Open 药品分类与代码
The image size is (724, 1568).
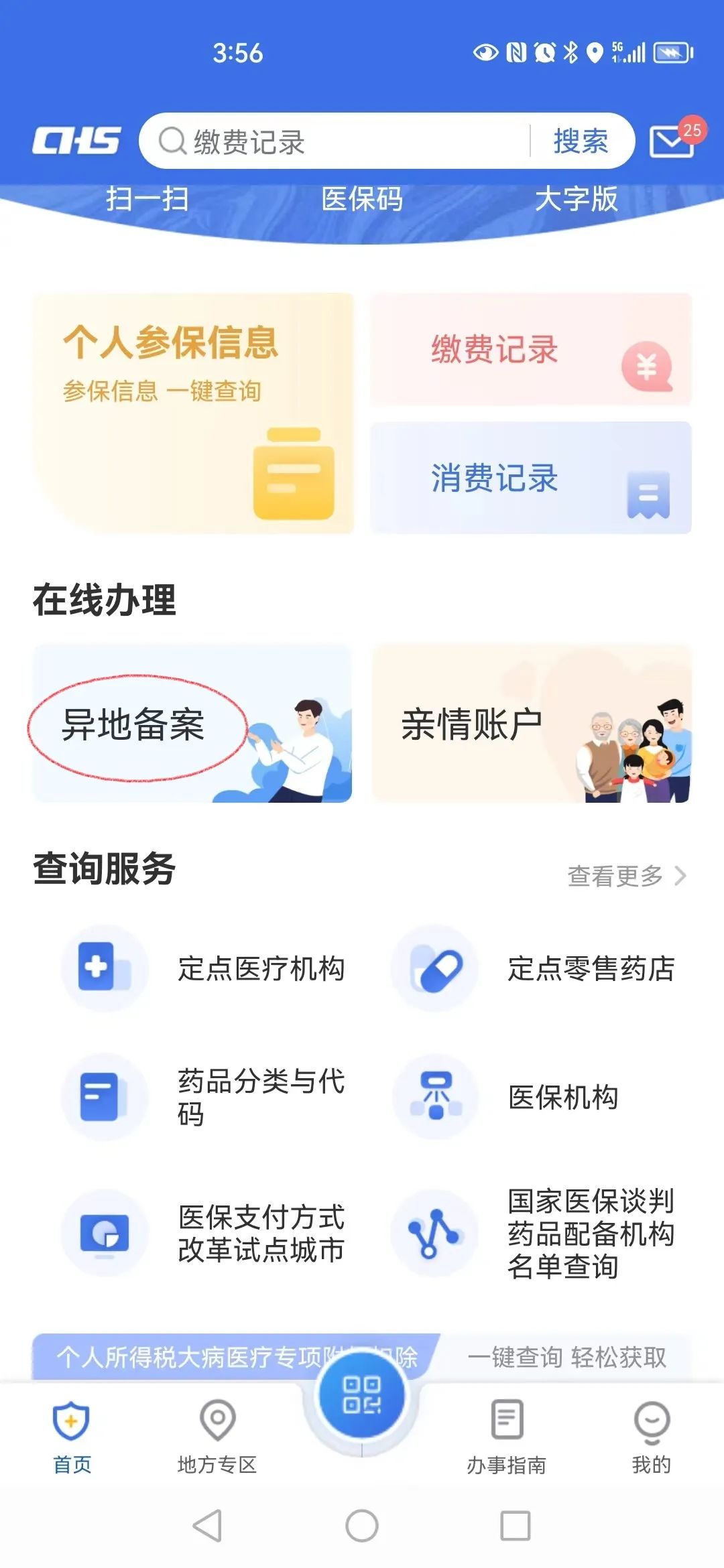click(204, 1097)
